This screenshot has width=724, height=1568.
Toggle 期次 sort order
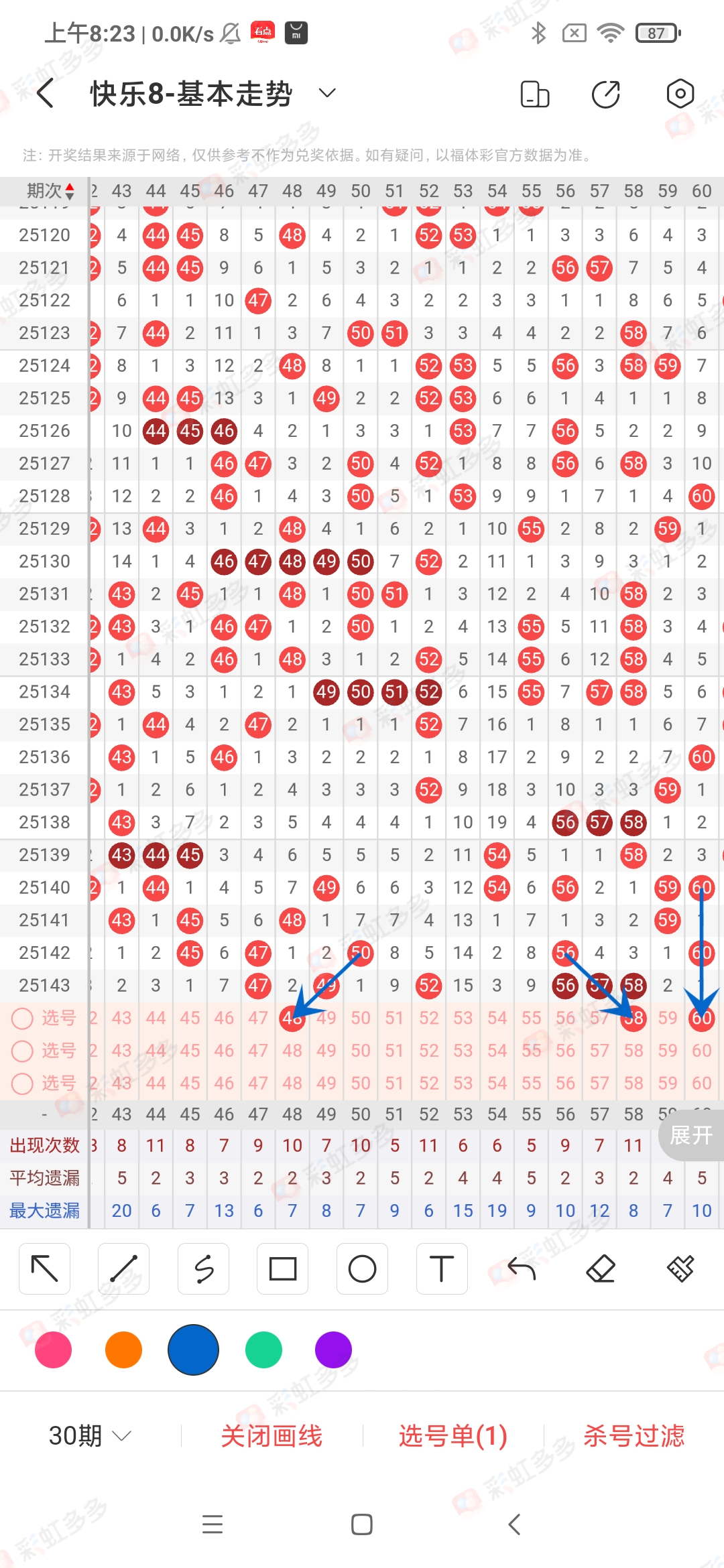[50, 191]
